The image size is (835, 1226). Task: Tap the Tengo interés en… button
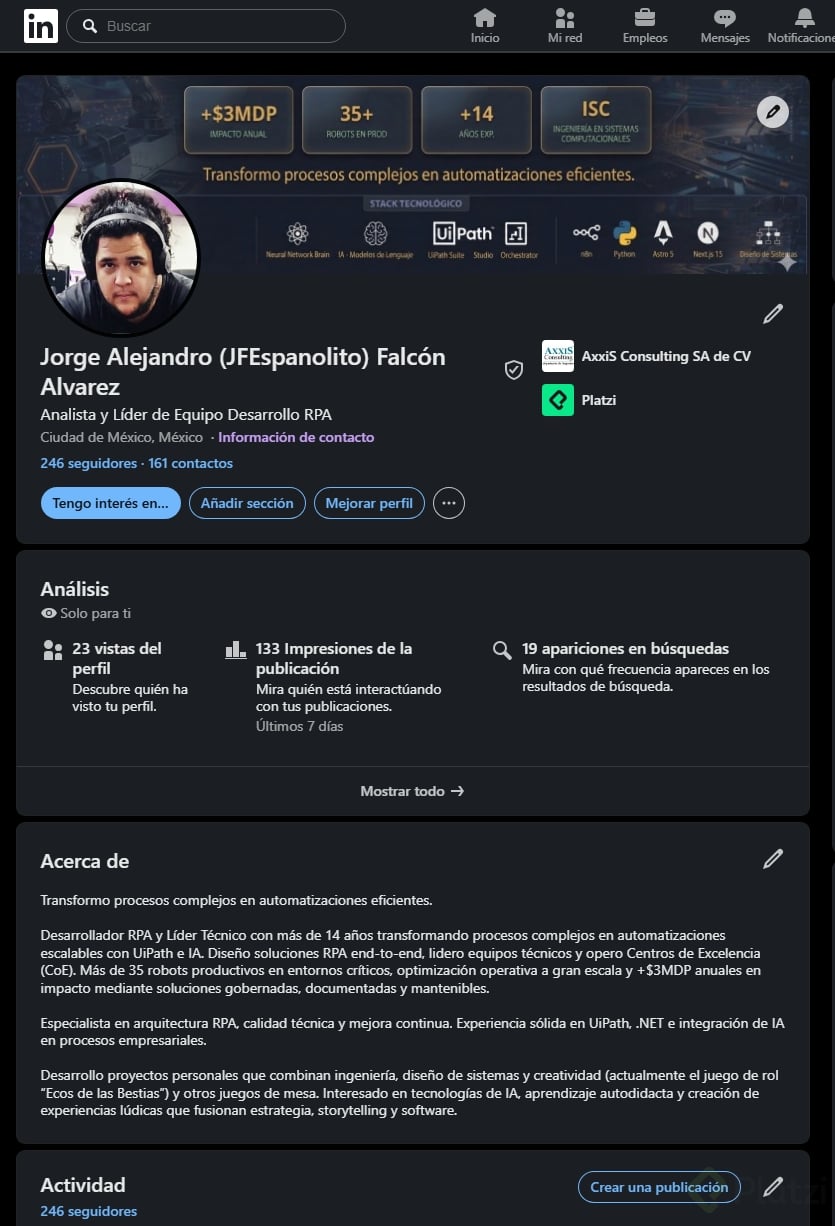click(111, 503)
